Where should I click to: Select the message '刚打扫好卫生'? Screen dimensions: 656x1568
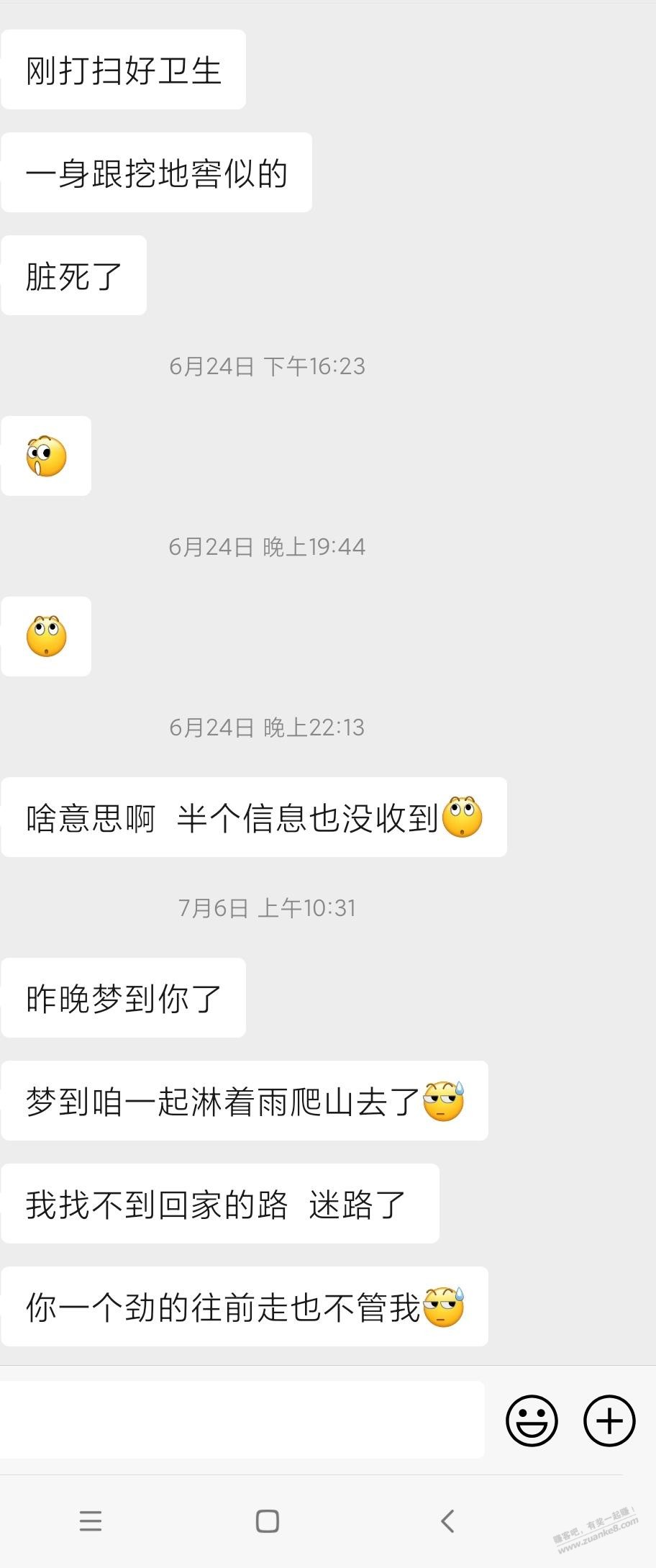coord(122,68)
